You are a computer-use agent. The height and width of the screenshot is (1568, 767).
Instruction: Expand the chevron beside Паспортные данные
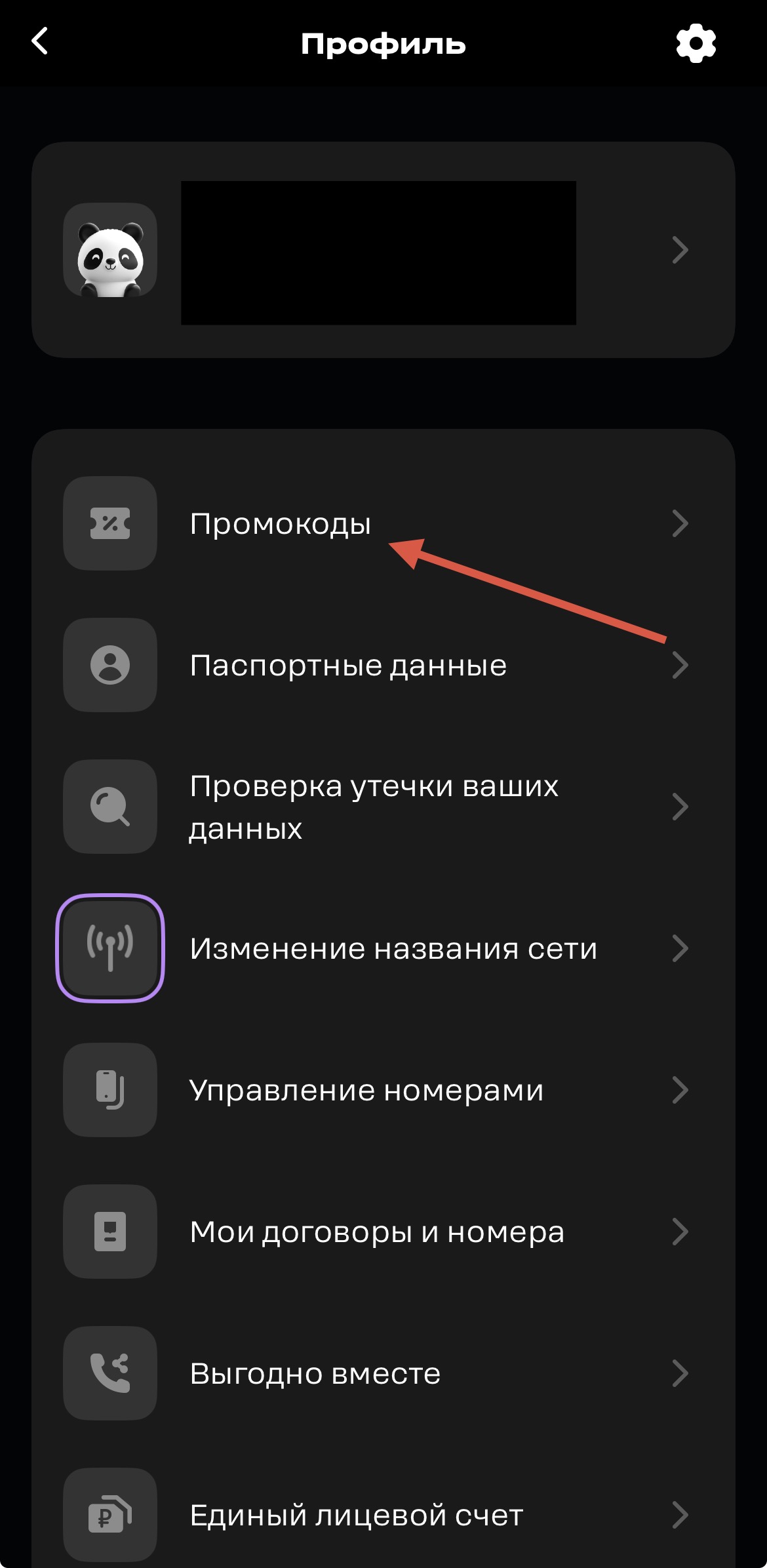pos(682,666)
